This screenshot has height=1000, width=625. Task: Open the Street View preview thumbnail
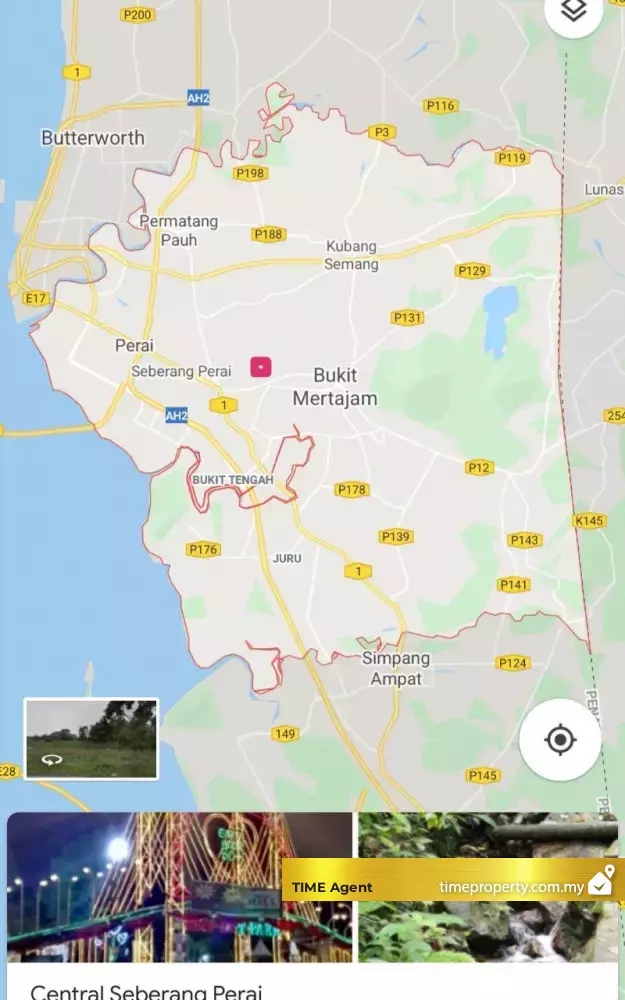tap(91, 739)
